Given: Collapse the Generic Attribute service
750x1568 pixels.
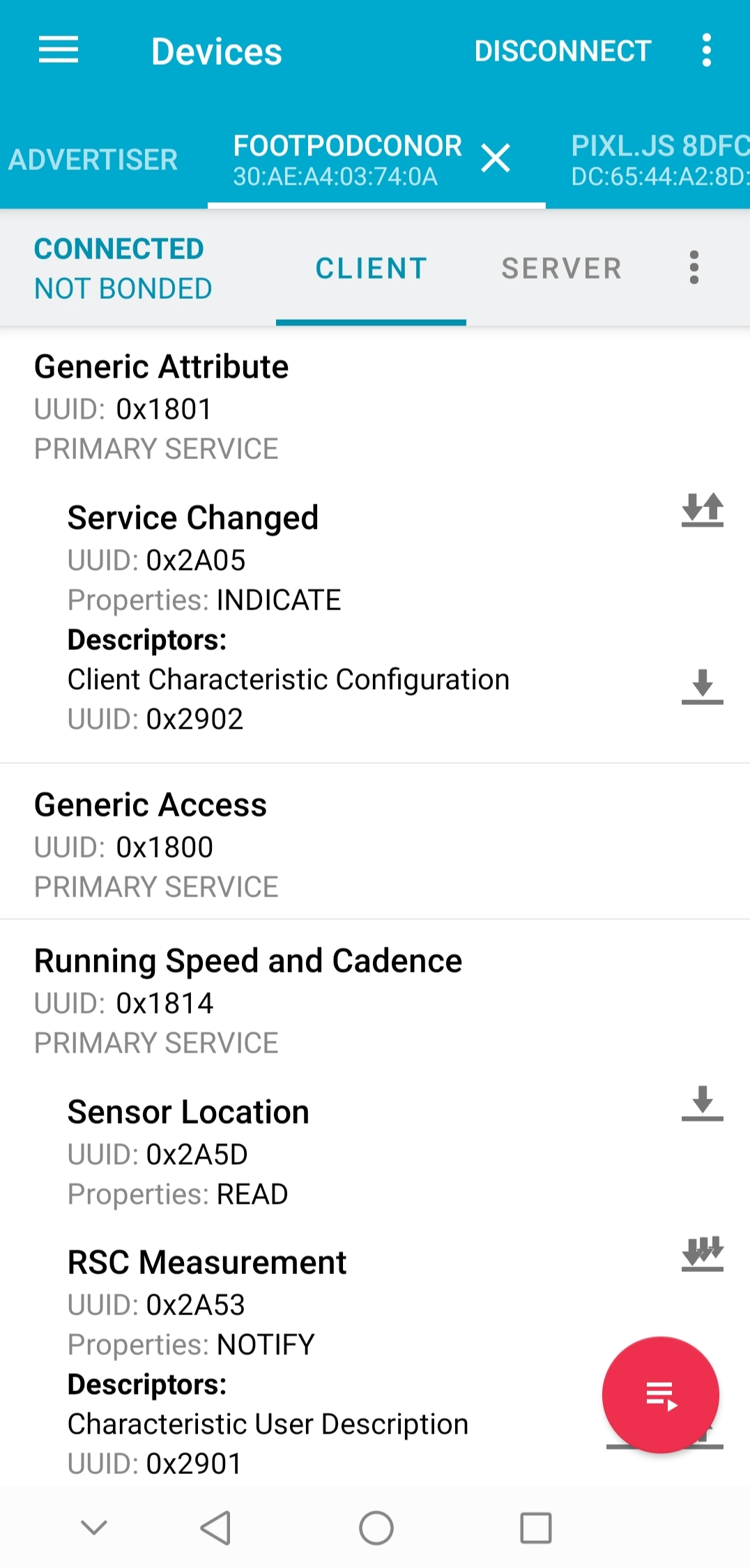Looking at the screenshot, I should pyautogui.click(x=375, y=407).
